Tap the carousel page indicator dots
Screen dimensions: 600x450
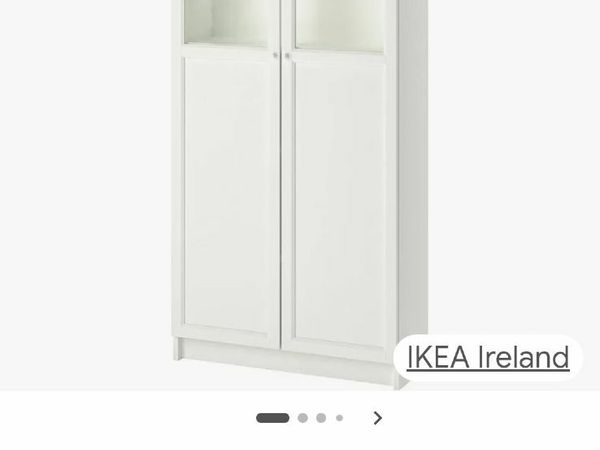pyautogui.click(x=300, y=418)
